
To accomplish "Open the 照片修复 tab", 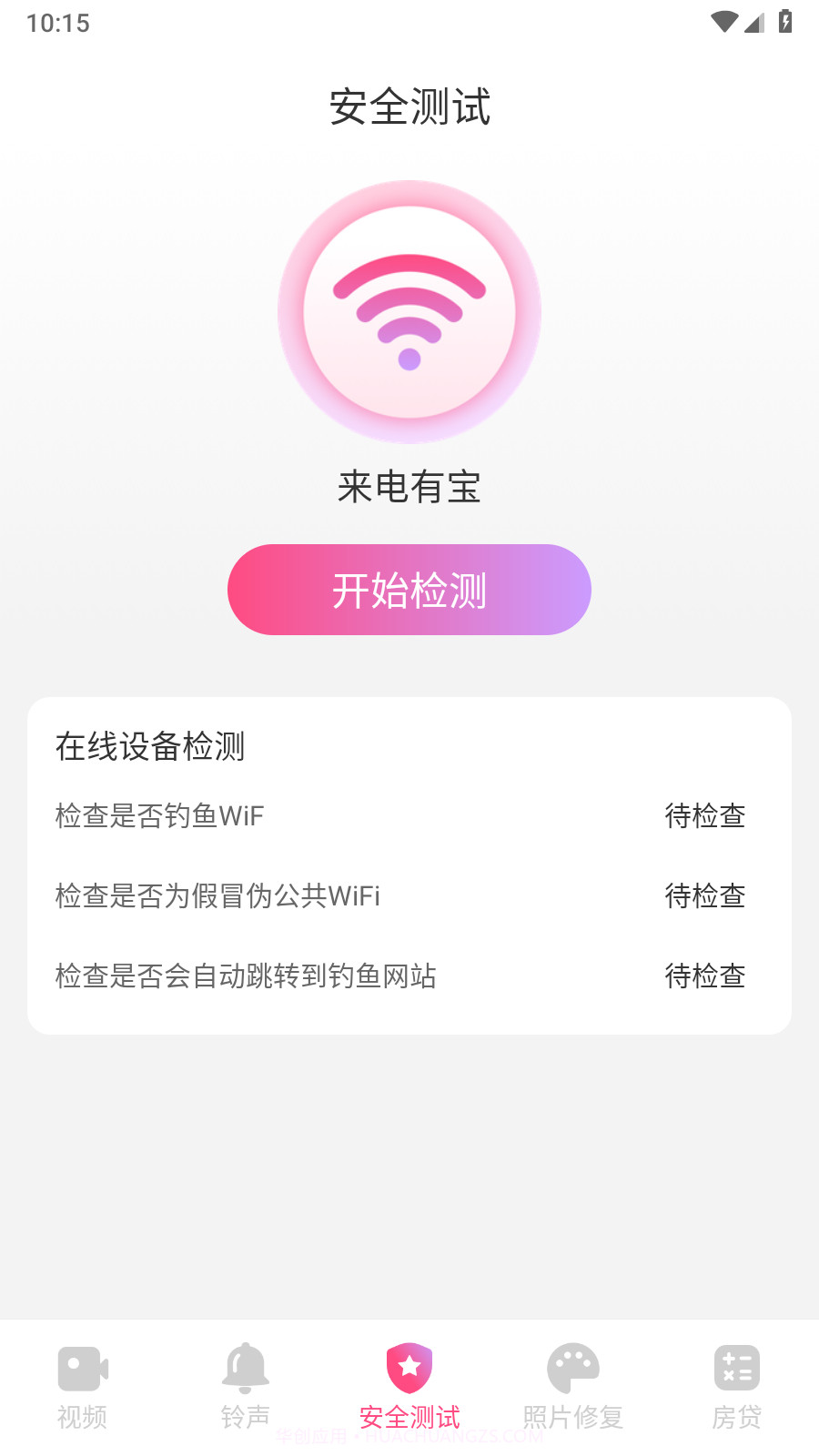I will coord(573,1388).
